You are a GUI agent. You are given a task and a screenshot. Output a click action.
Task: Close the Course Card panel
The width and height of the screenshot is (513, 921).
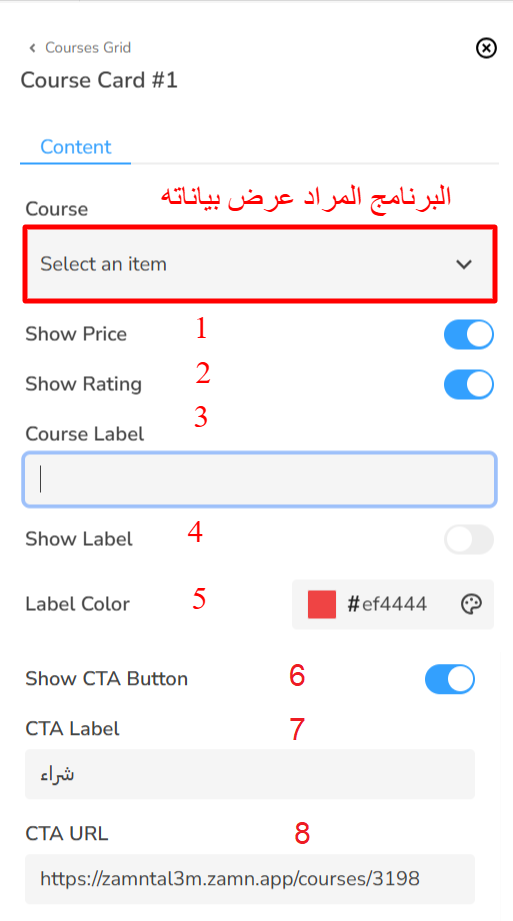[486, 48]
